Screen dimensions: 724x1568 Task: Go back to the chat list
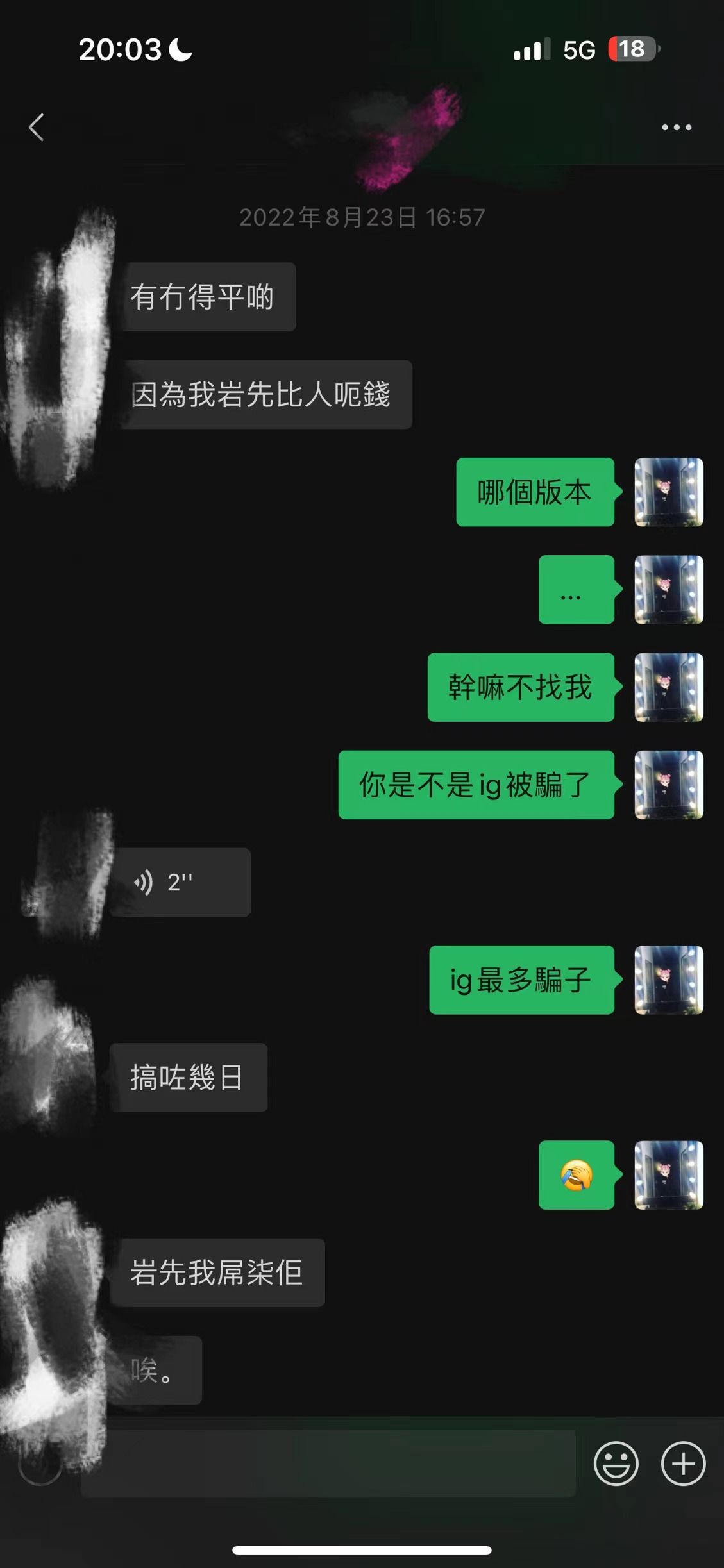click(x=37, y=127)
